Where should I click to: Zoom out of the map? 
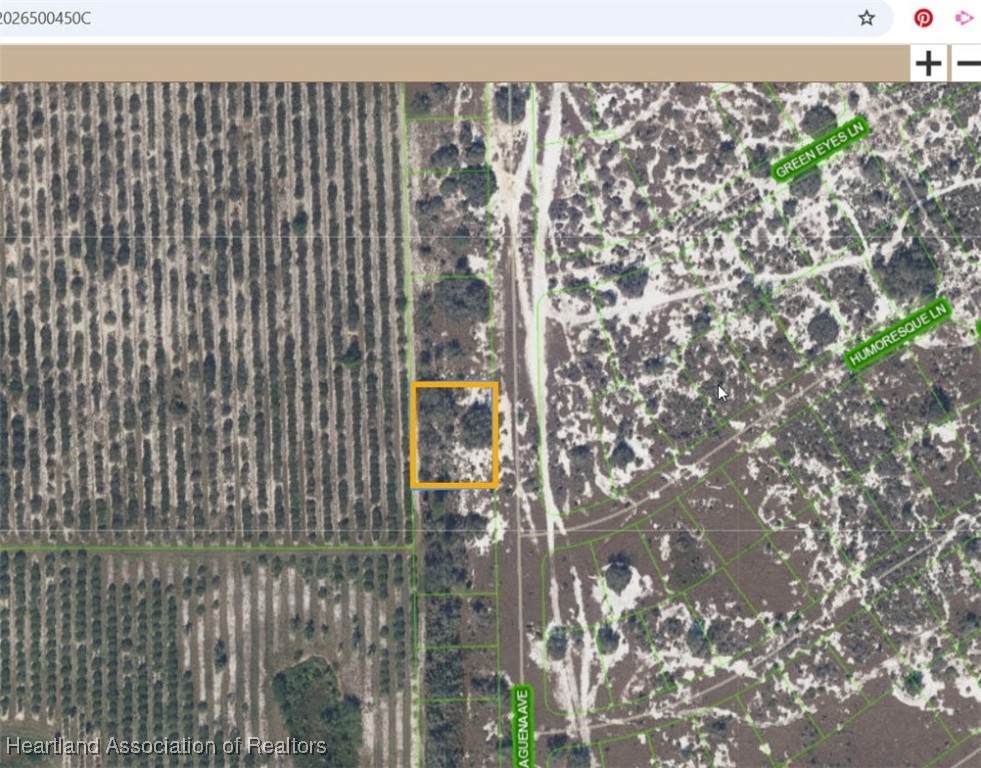coord(968,64)
